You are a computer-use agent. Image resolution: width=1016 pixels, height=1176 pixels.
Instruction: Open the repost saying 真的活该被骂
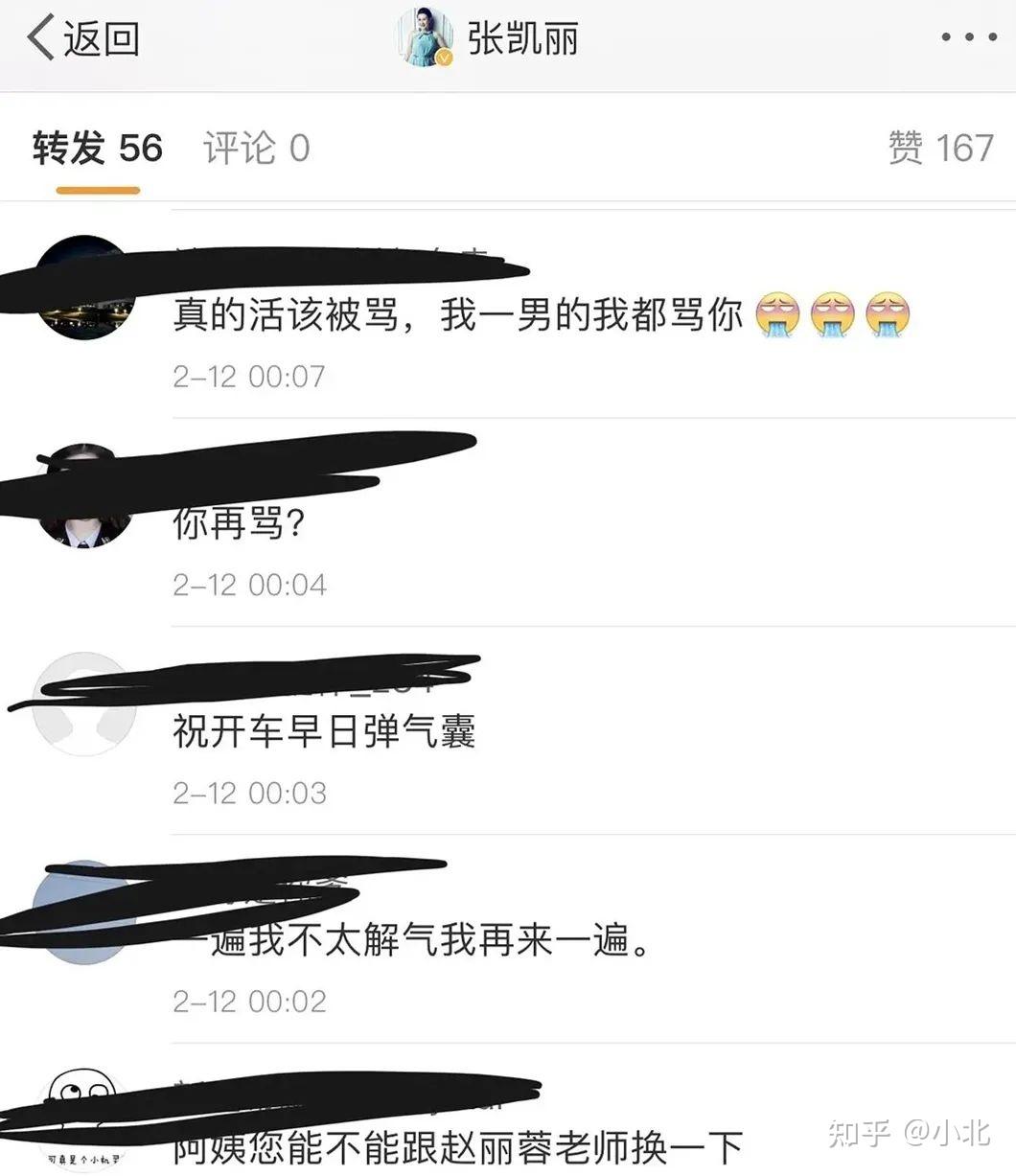[x=458, y=315]
